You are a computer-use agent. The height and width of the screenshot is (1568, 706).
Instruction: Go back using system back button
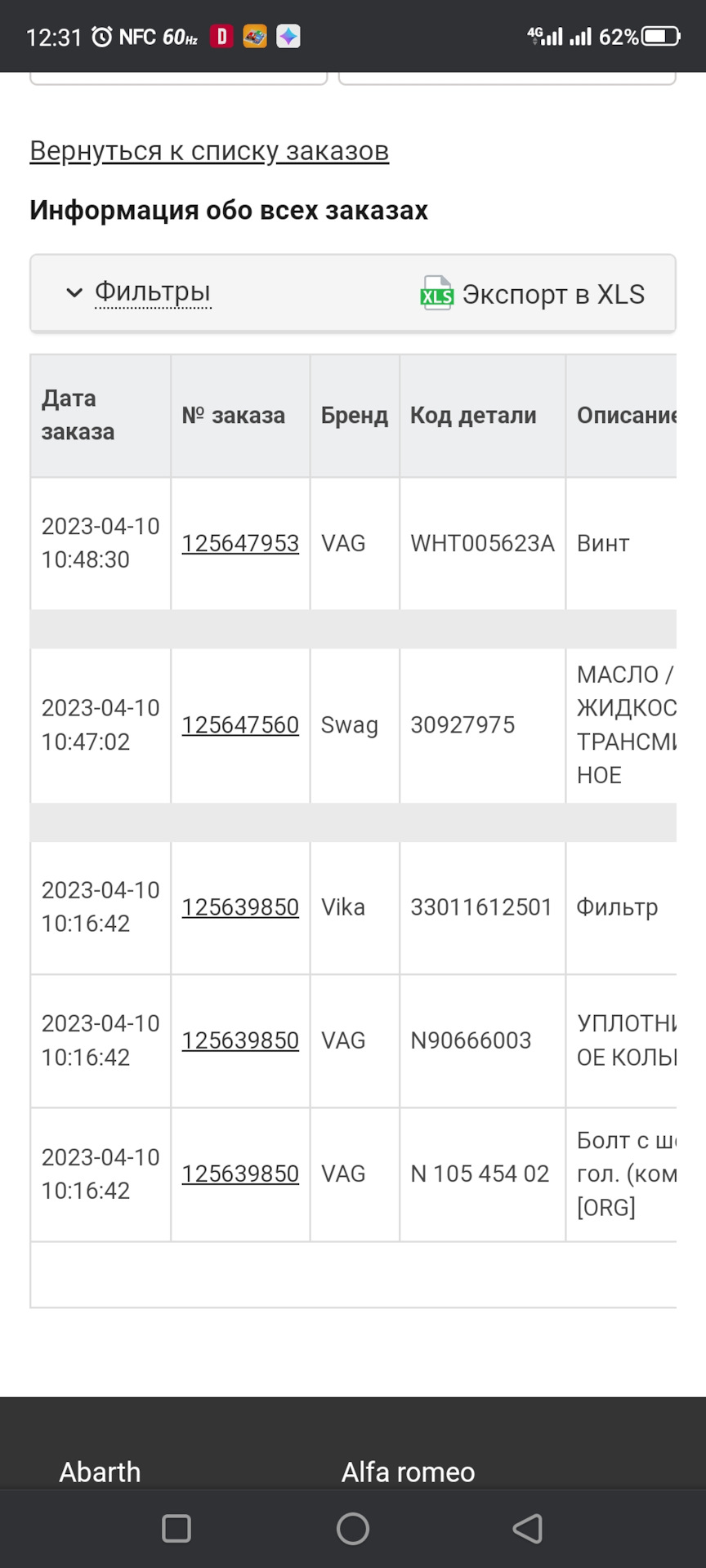[x=528, y=1529]
